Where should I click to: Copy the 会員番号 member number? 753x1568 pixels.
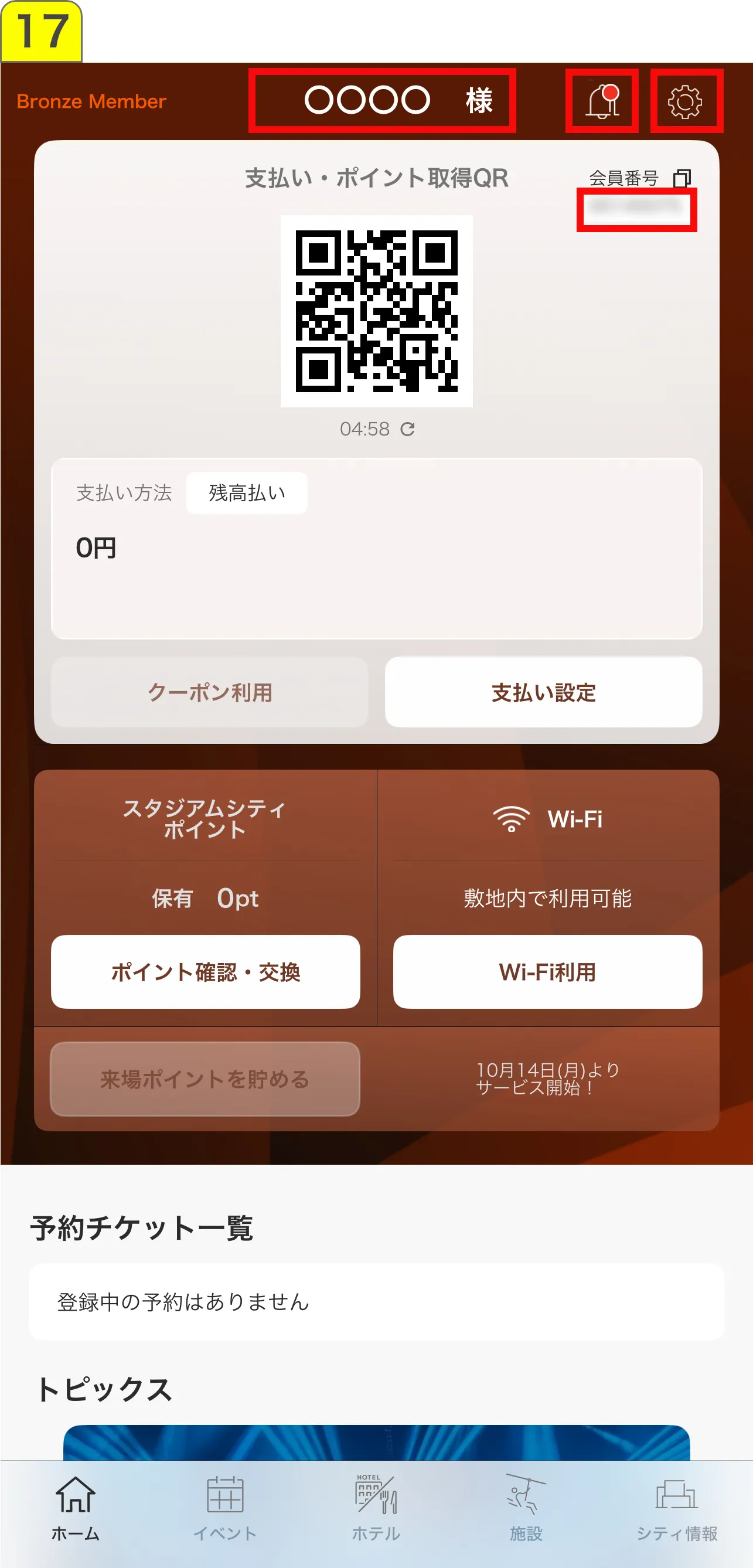pos(682,178)
